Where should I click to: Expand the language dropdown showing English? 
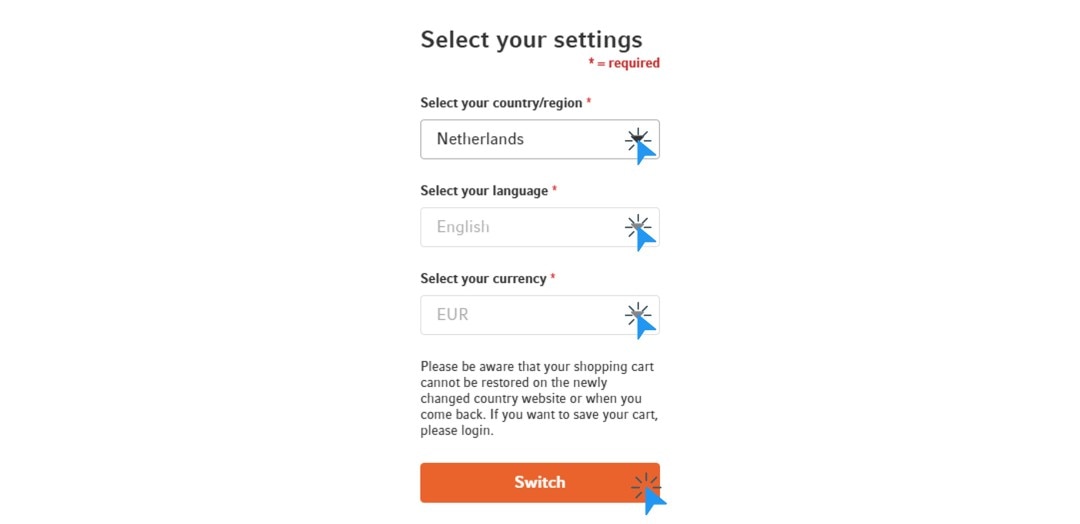tap(539, 227)
